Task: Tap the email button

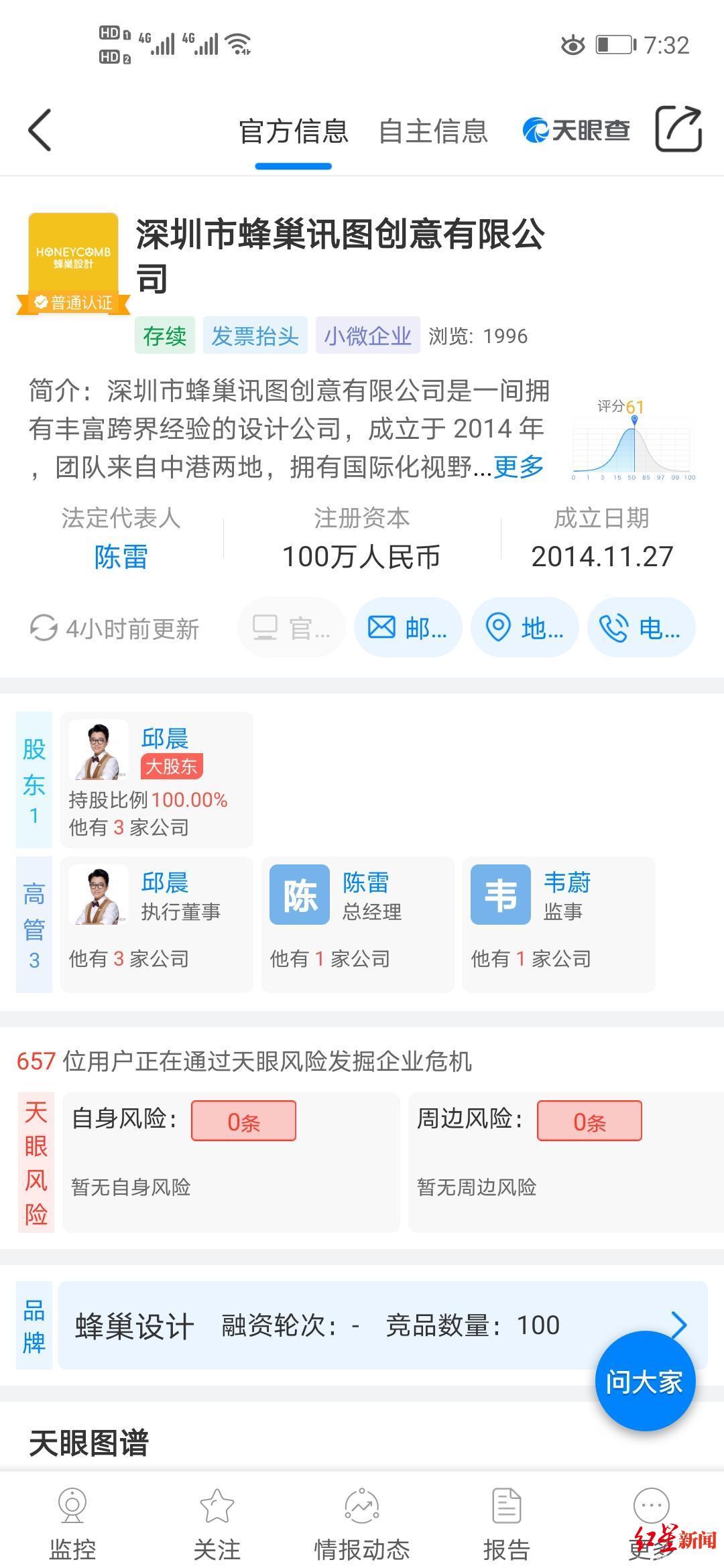Action: pos(408,628)
